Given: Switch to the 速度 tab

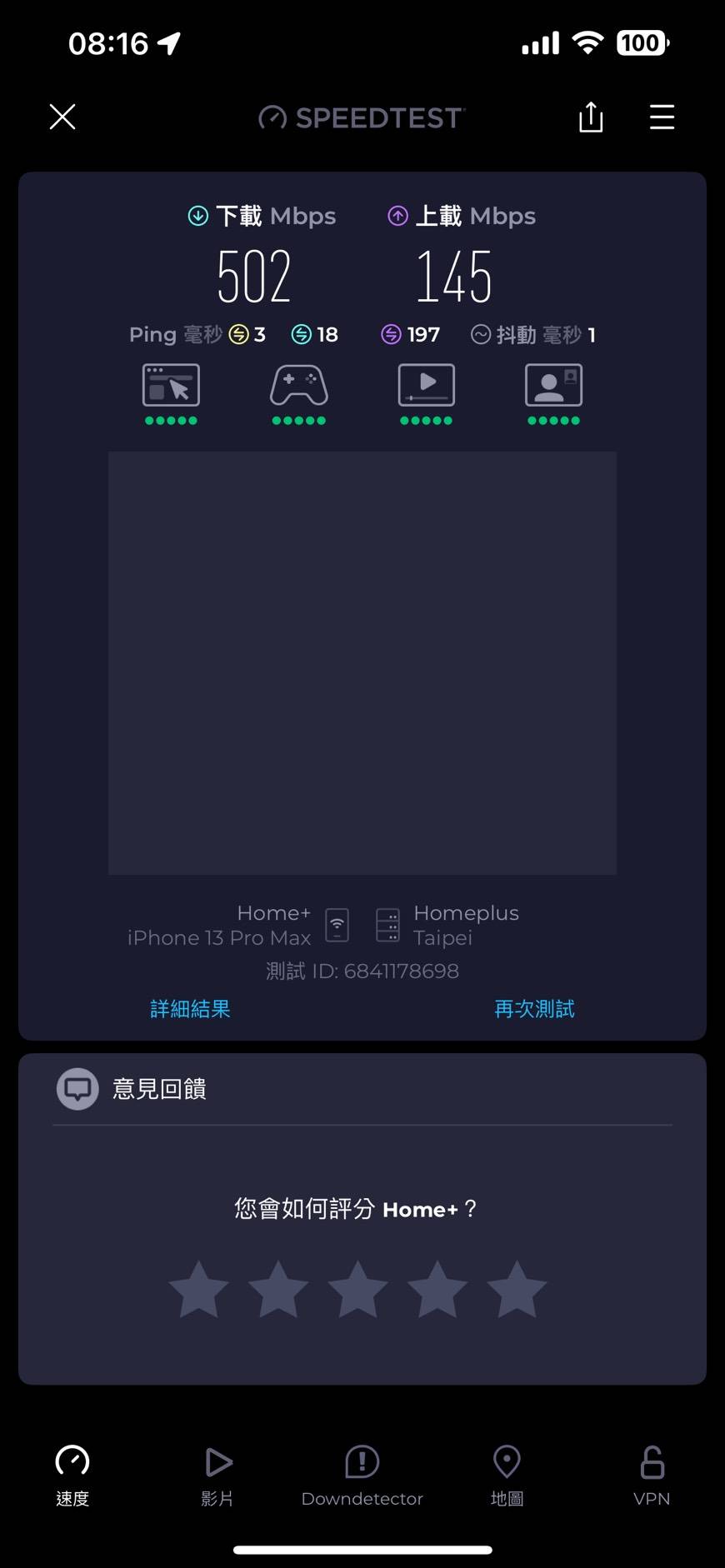Looking at the screenshot, I should point(72,1476).
